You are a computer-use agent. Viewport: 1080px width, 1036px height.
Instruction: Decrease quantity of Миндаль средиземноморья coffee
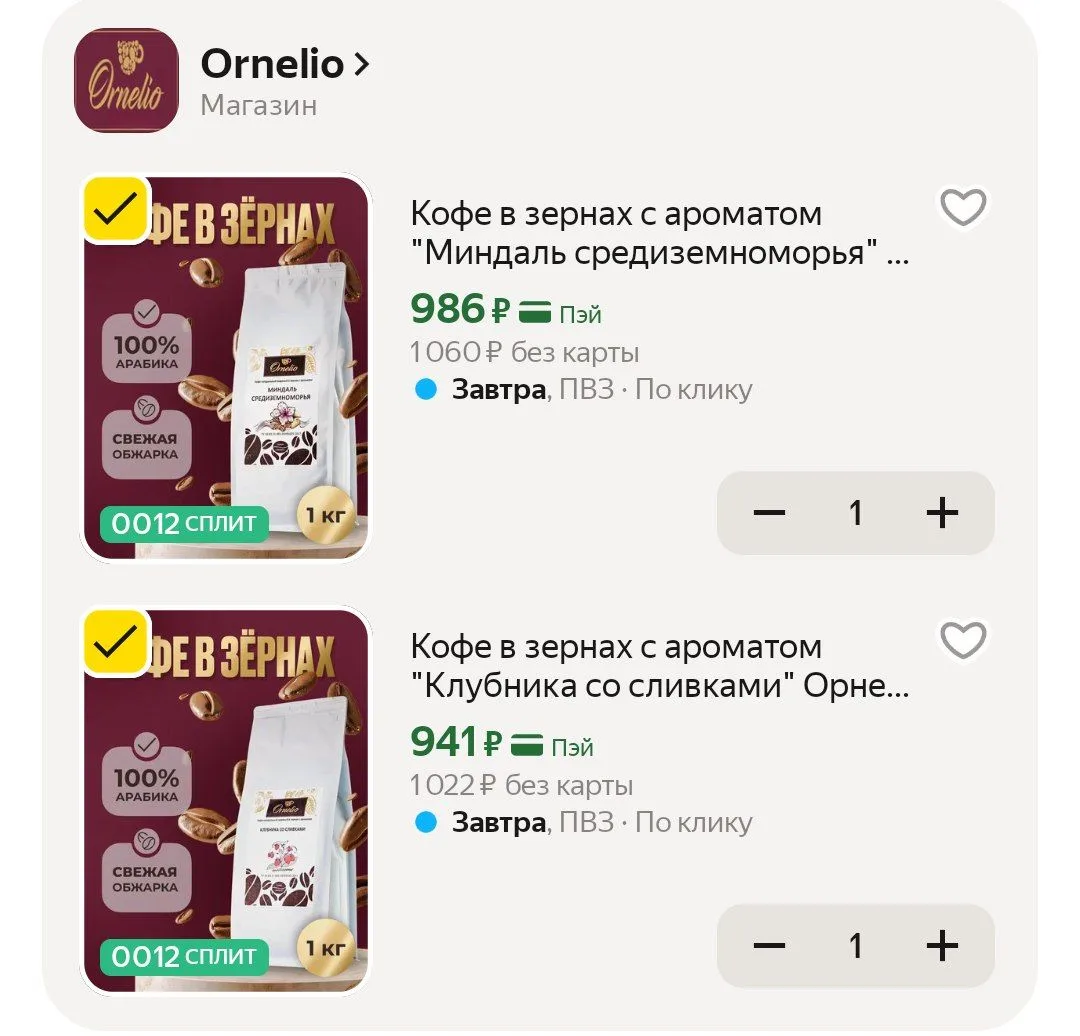point(769,513)
